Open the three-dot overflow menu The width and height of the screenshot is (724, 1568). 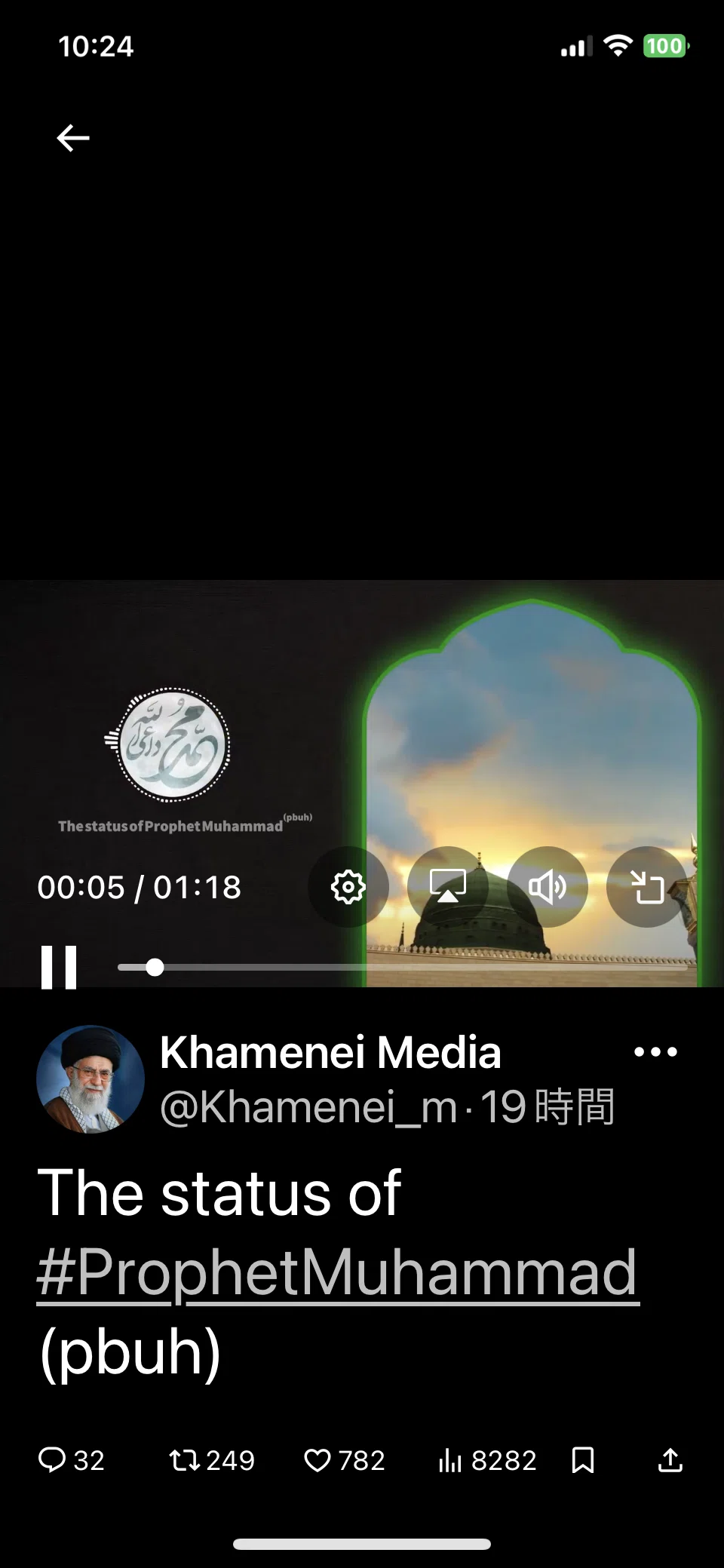point(655,1051)
